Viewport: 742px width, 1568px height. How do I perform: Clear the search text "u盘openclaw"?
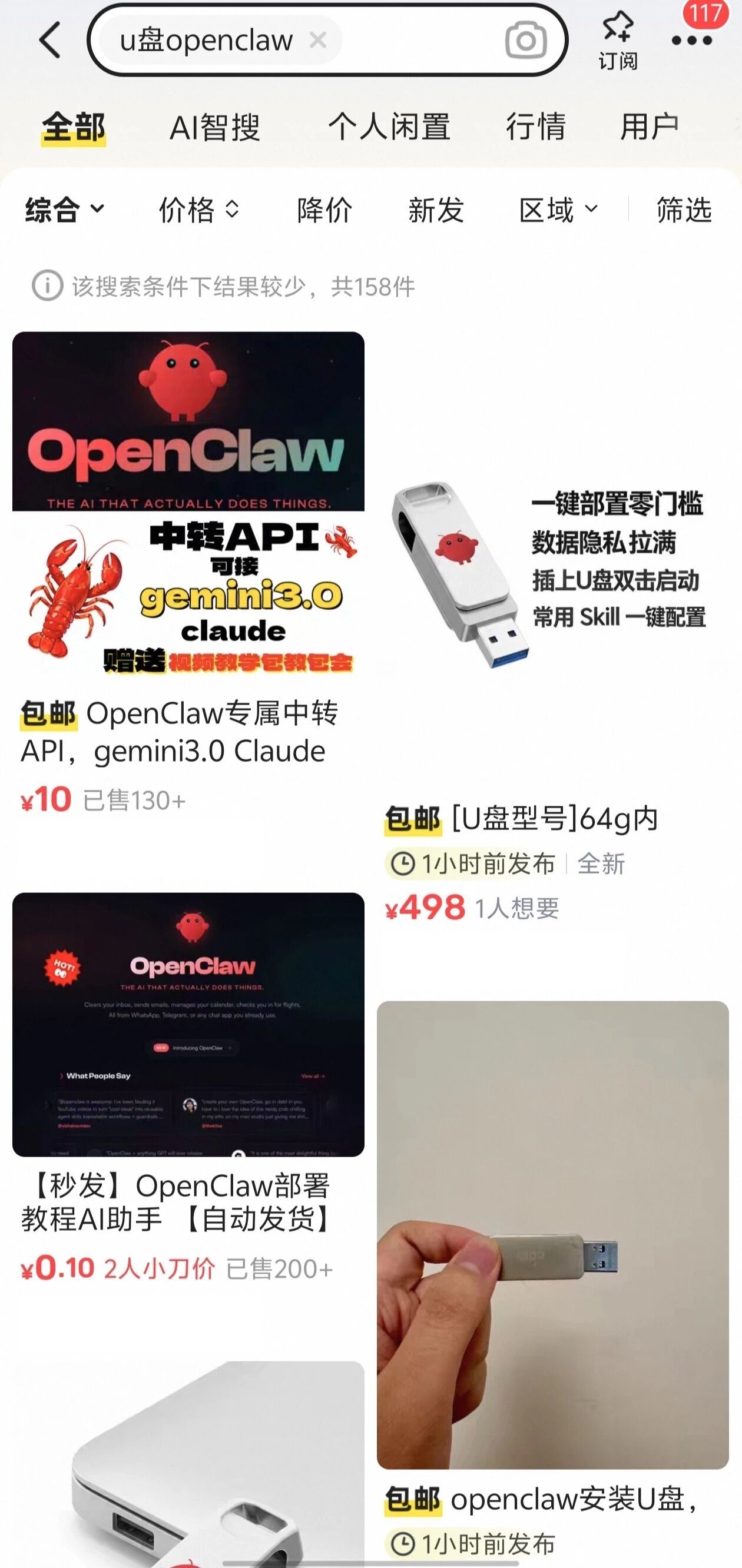[317, 40]
